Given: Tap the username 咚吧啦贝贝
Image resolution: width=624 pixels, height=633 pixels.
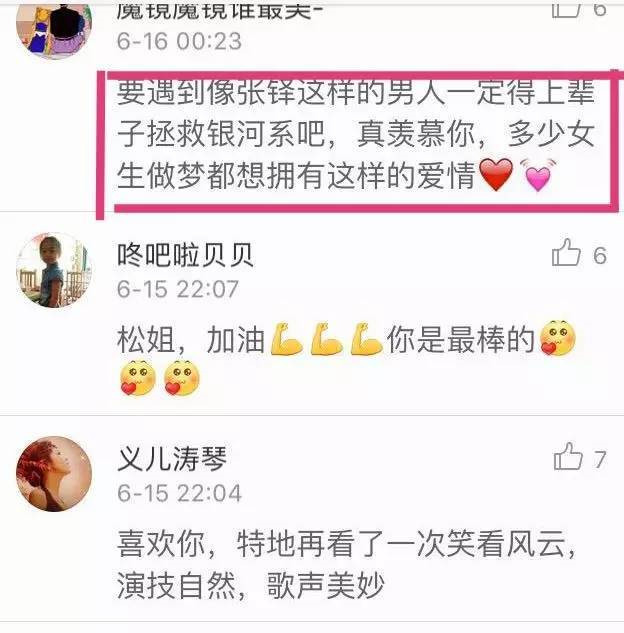Looking at the screenshot, I should [x=185, y=254].
